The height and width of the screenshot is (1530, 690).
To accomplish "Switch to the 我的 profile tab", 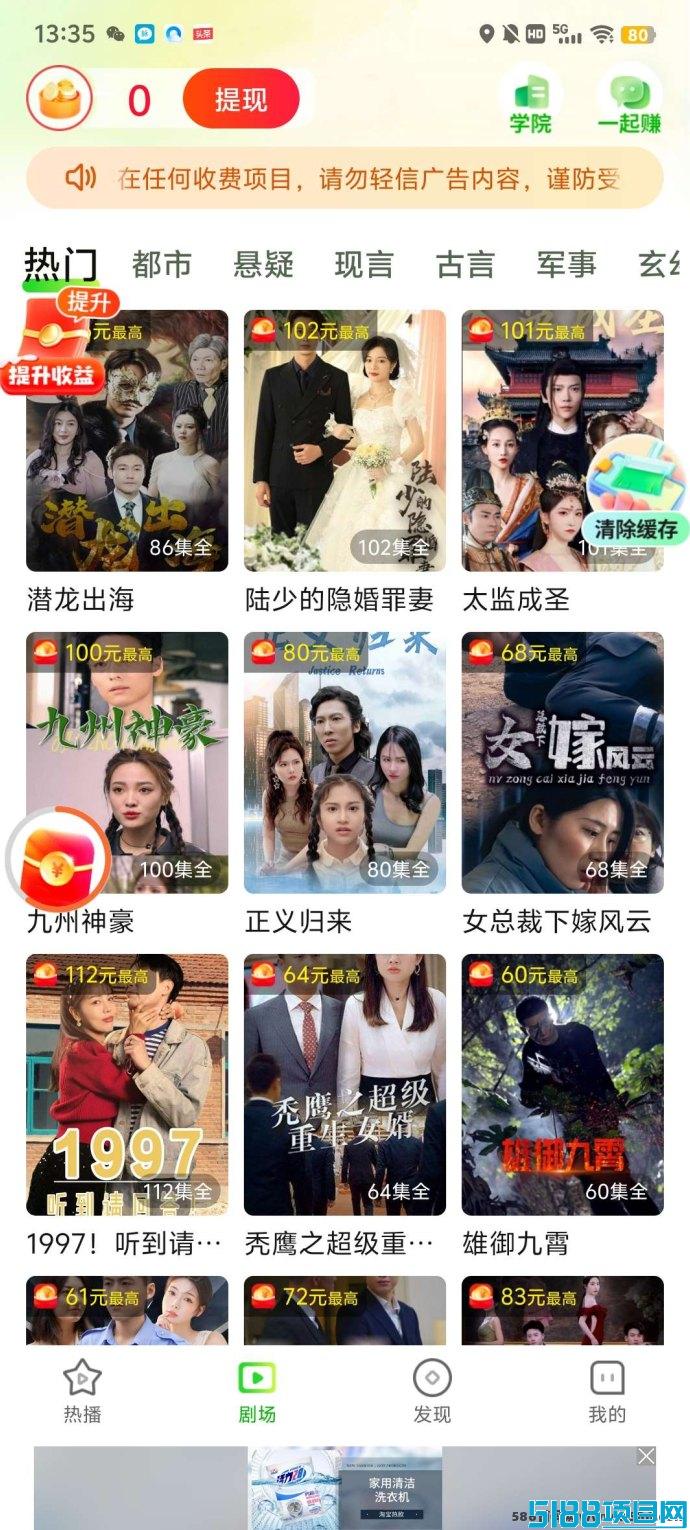I will click(x=607, y=1390).
